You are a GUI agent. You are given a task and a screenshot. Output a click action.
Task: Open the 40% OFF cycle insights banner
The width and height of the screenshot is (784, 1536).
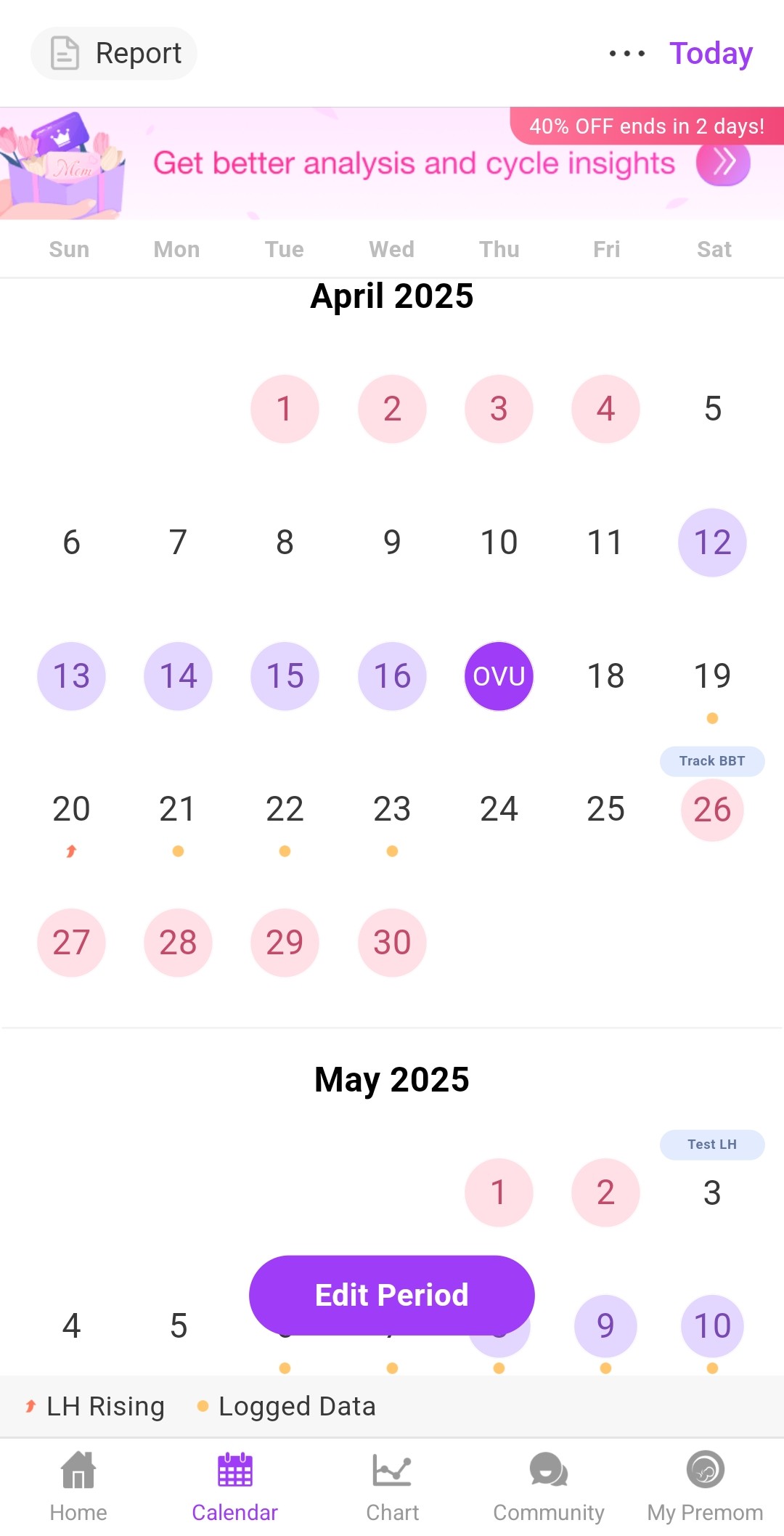click(x=392, y=163)
